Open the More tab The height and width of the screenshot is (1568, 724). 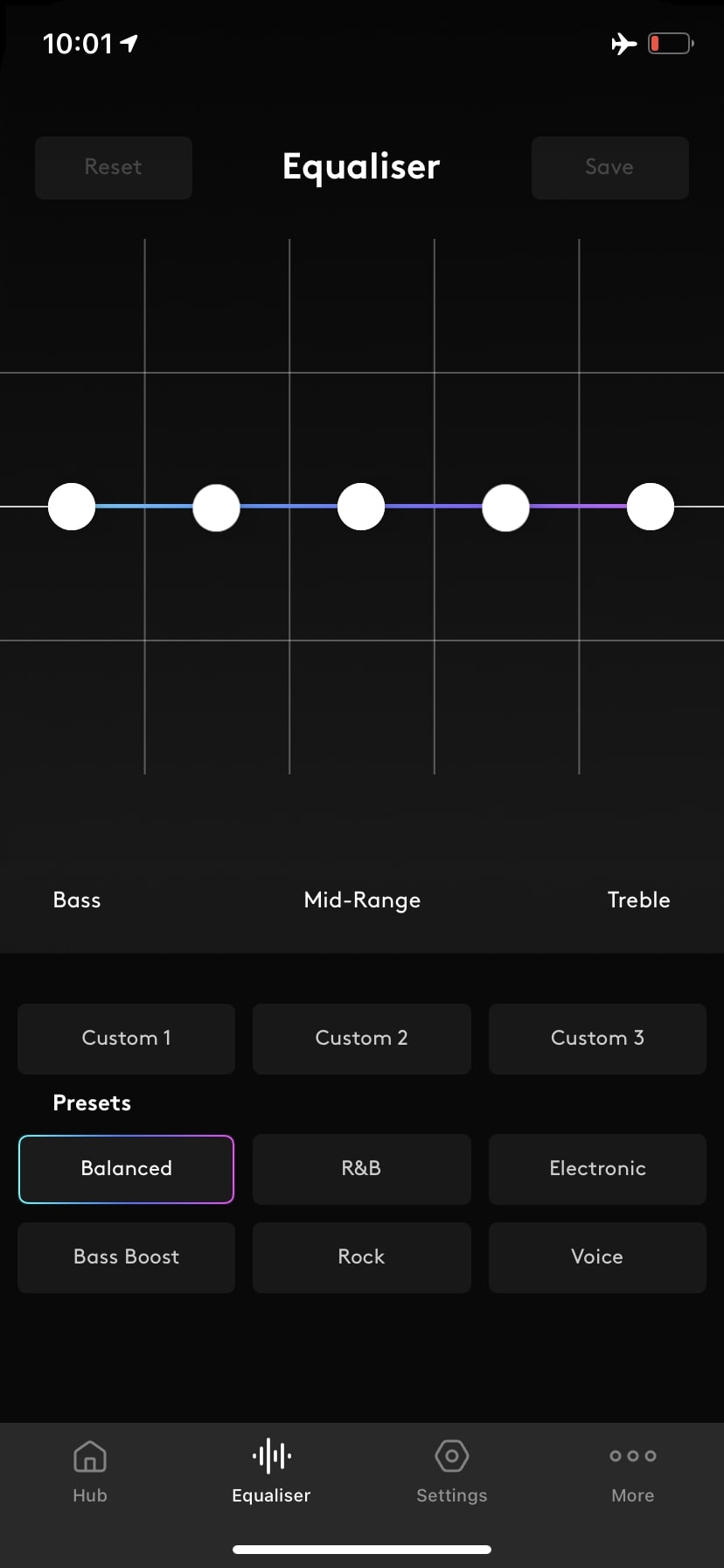(633, 1472)
